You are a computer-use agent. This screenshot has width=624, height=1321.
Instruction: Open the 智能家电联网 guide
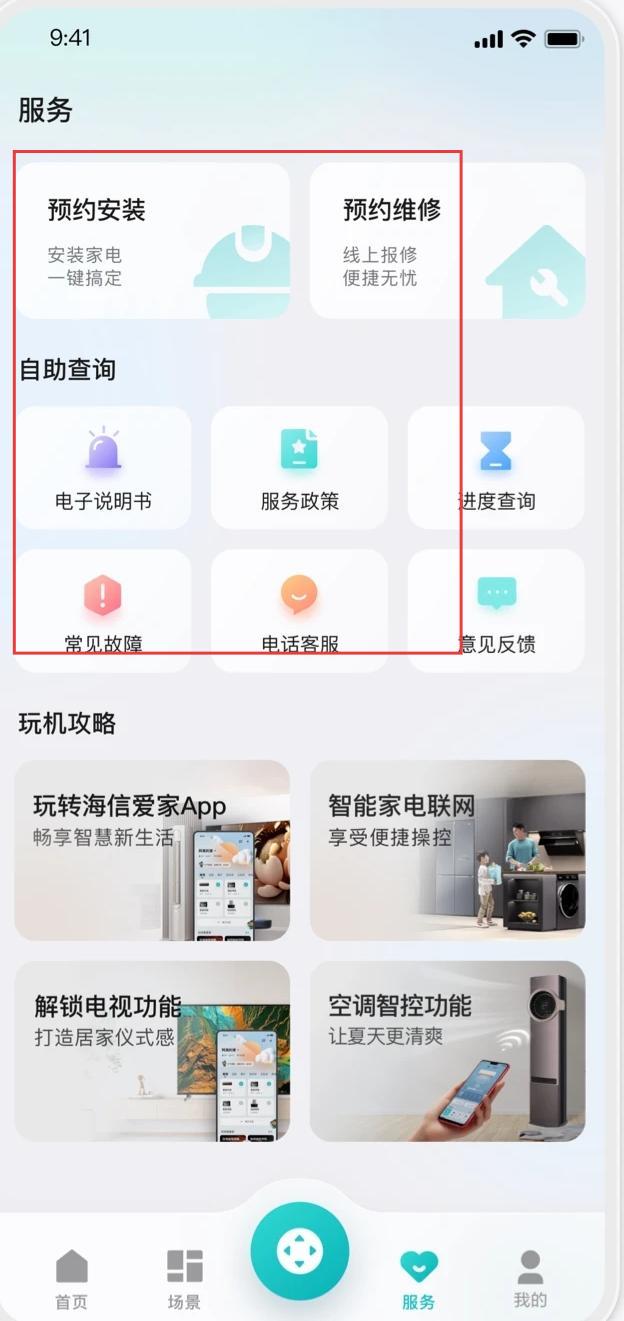click(447, 850)
